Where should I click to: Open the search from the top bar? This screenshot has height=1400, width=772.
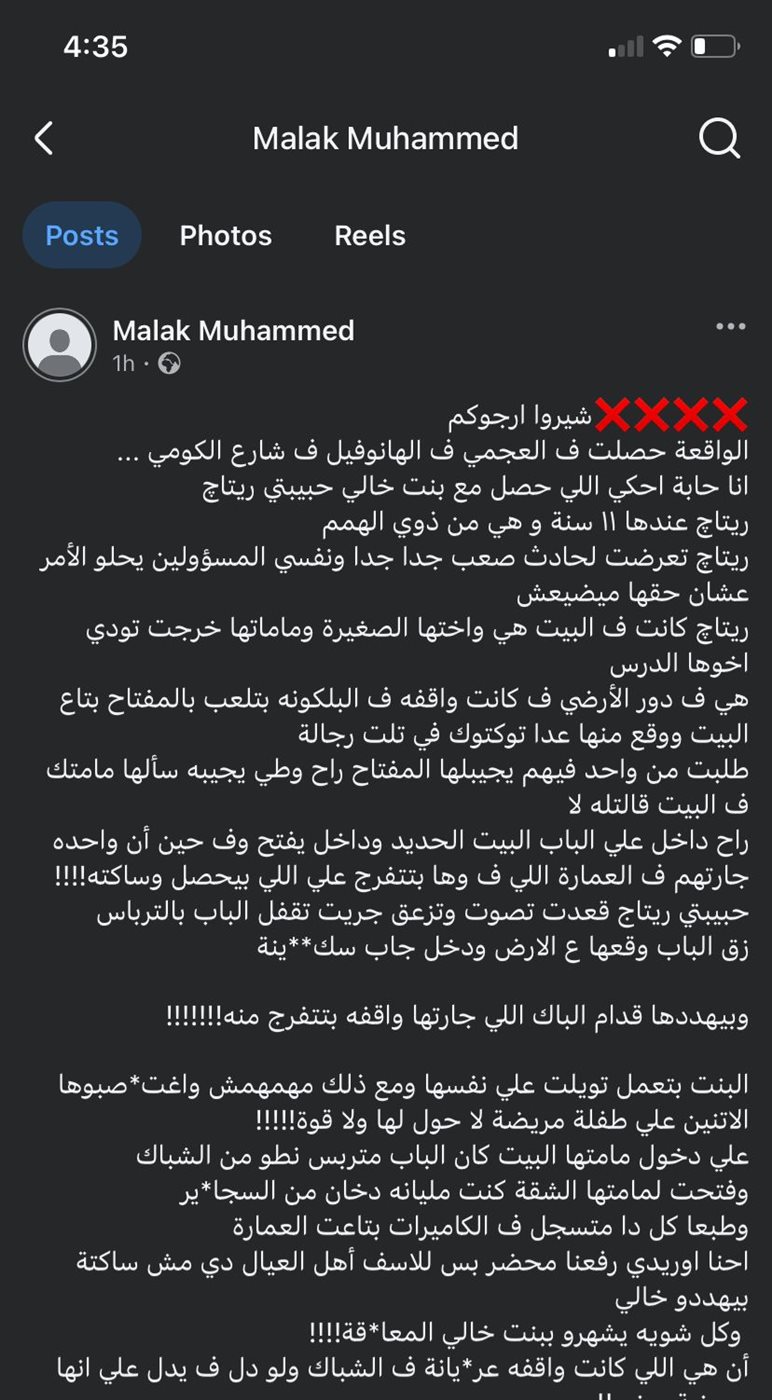pos(716,139)
